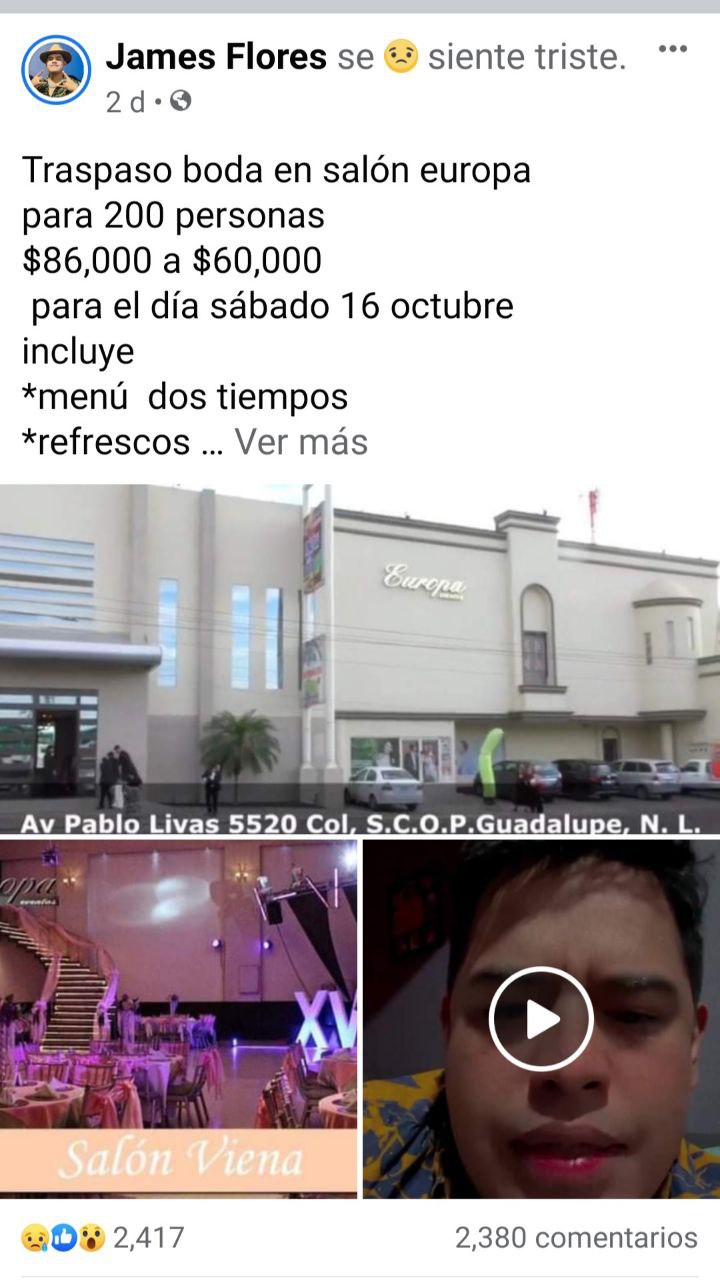Viewport: 720px width, 1280px height.
Task: Open the 2,380 comentarios
Action: click(576, 1237)
